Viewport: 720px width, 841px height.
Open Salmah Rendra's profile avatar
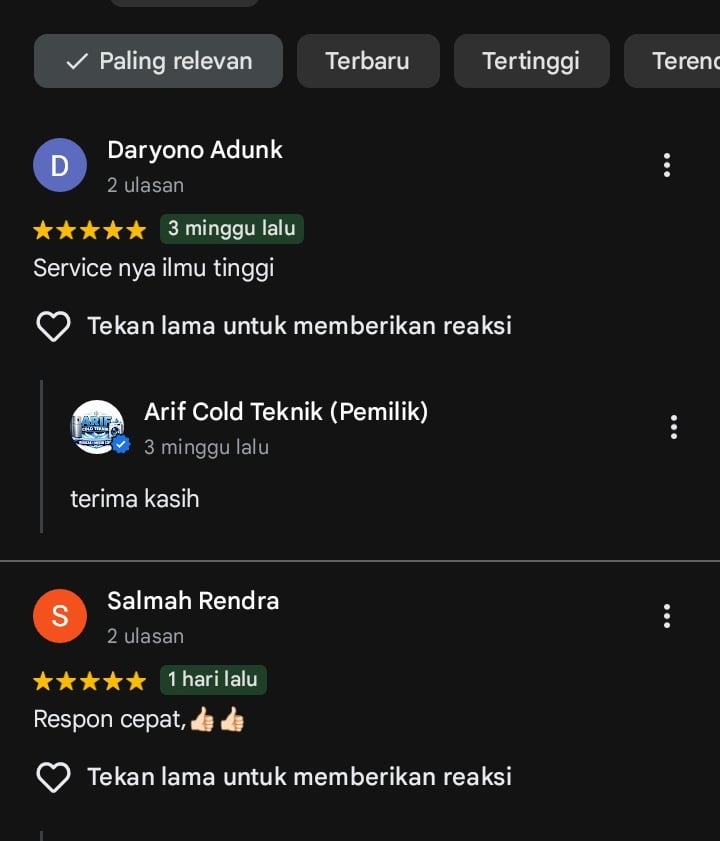coord(60,616)
